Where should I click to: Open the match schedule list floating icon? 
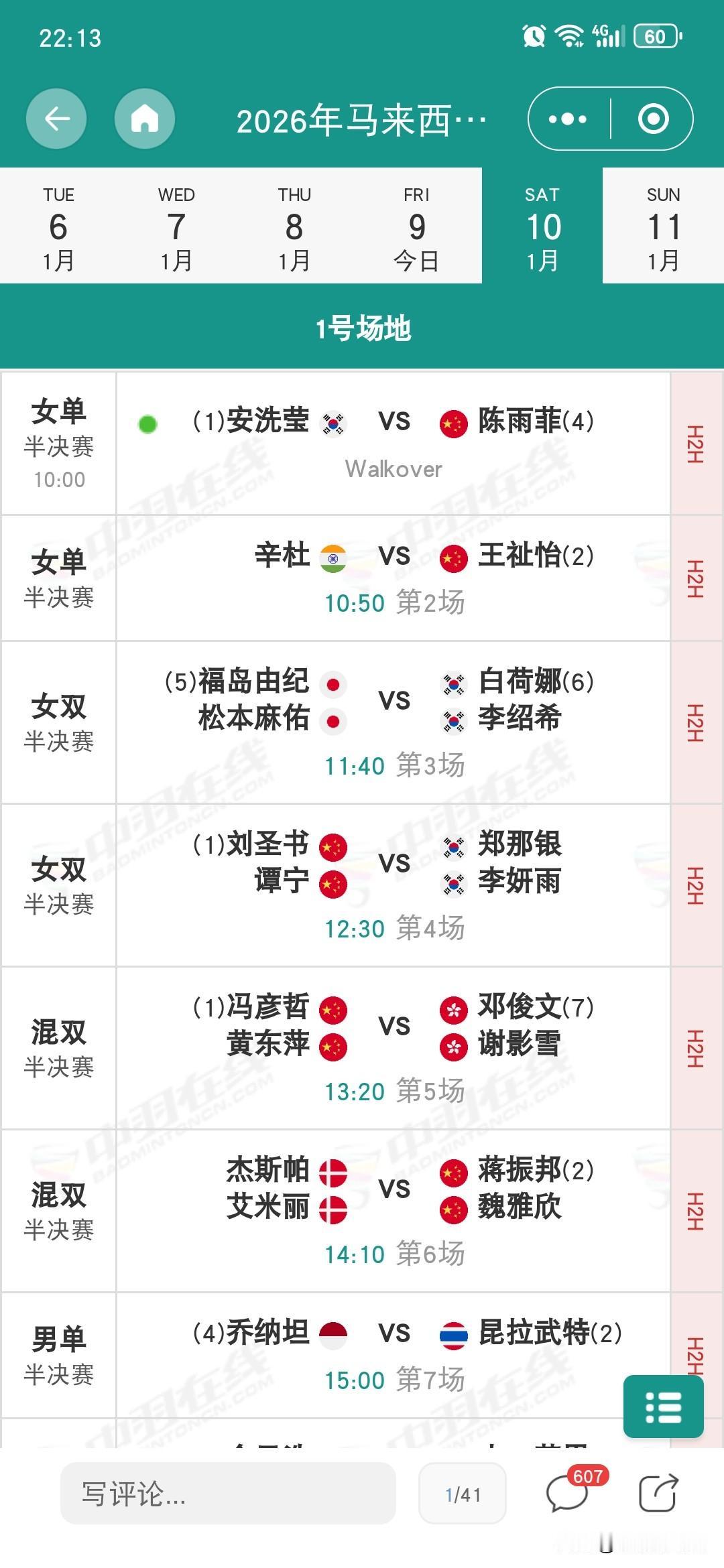point(663,1405)
